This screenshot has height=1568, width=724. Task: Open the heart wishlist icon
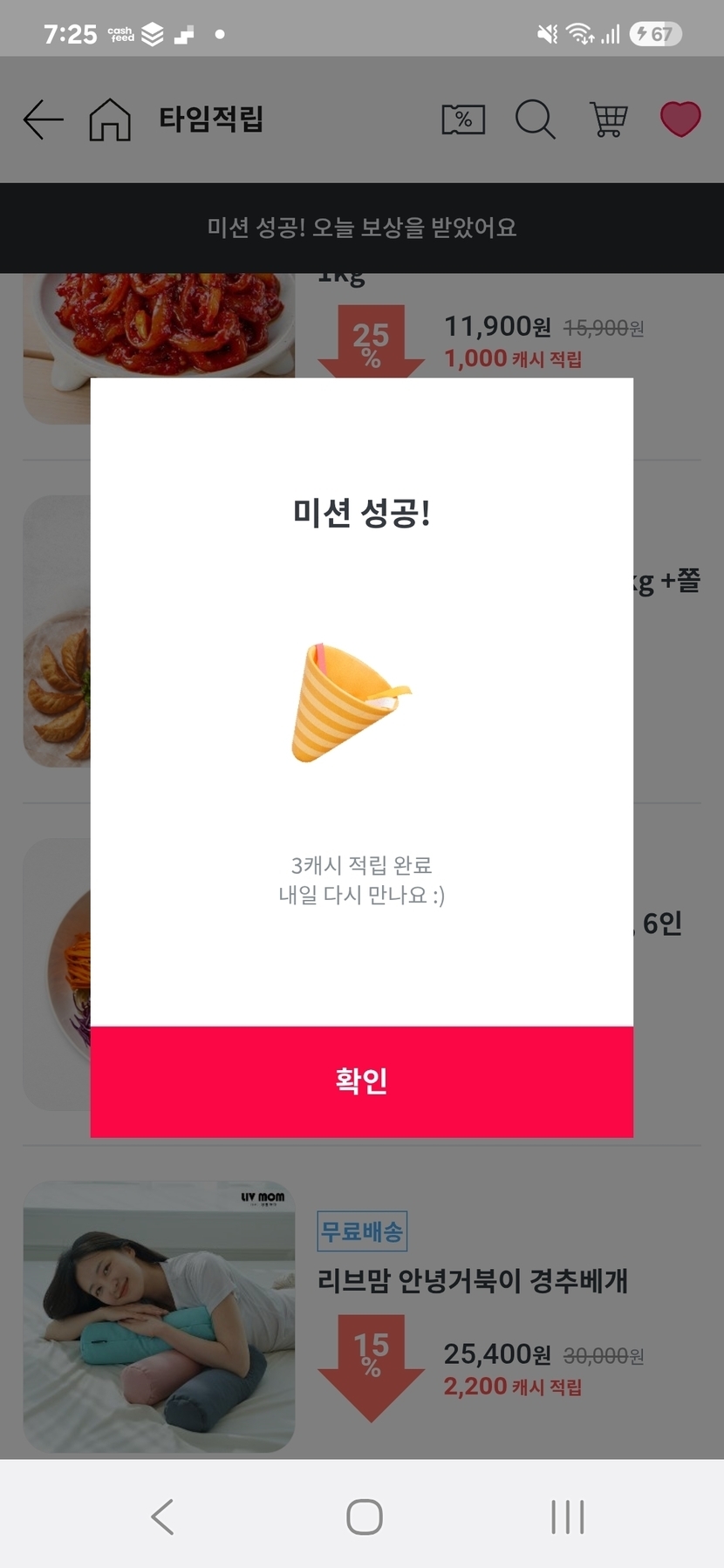pyautogui.click(x=680, y=119)
